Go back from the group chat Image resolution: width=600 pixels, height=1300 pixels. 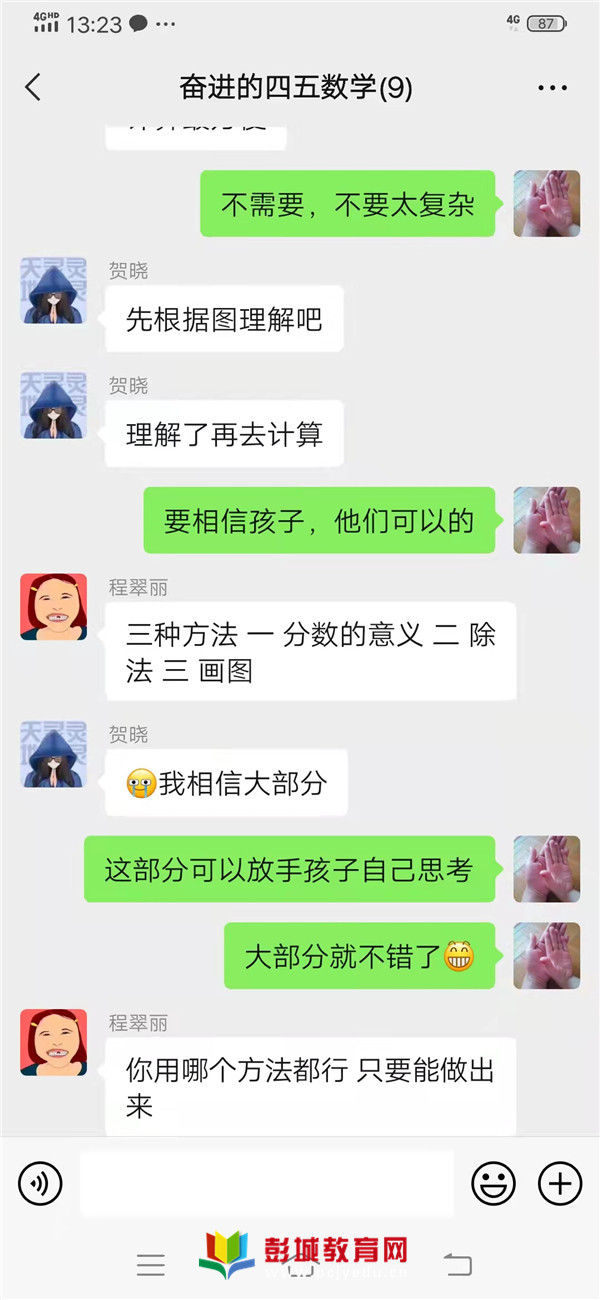(33, 87)
